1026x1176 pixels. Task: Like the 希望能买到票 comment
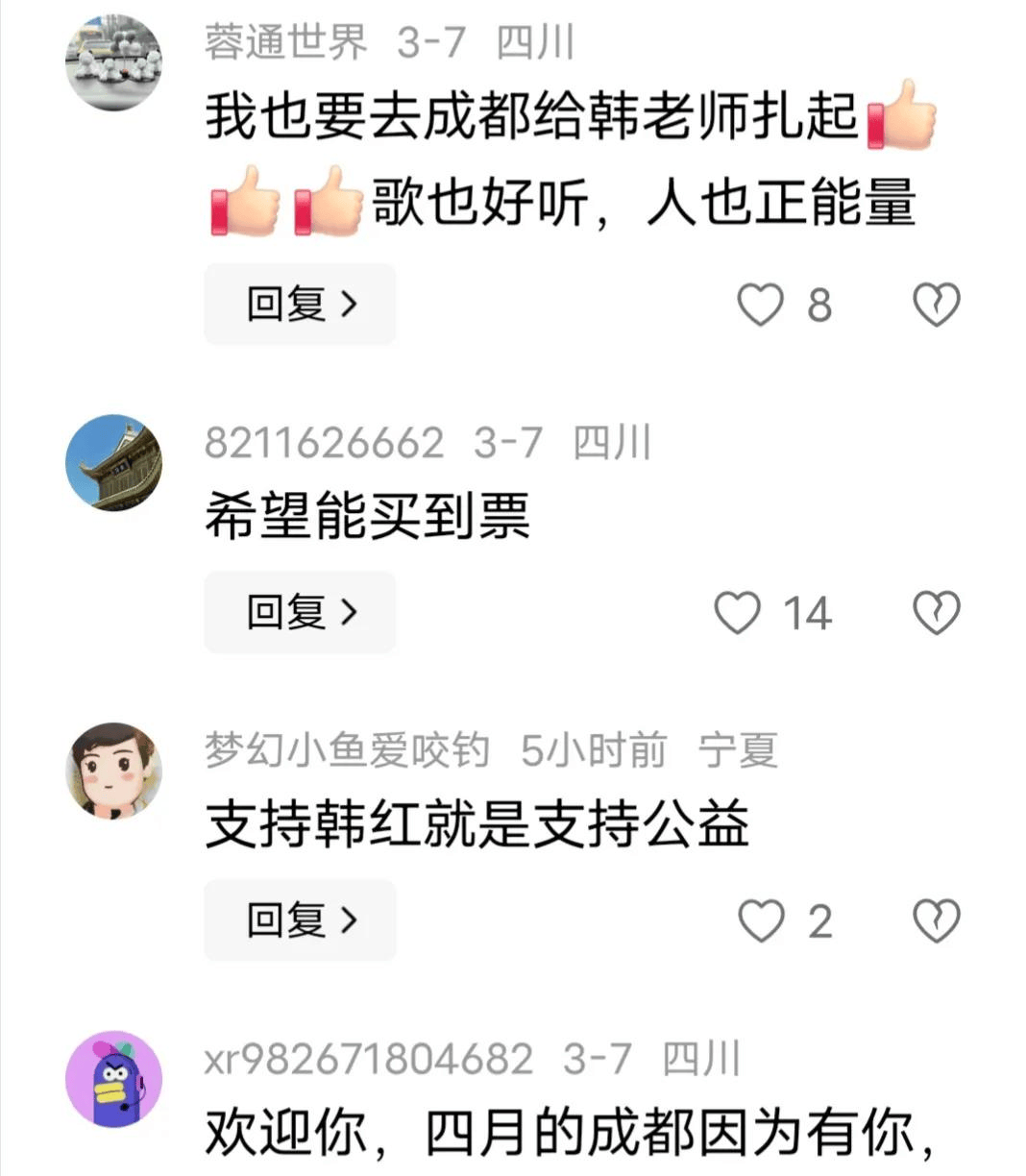click(738, 613)
